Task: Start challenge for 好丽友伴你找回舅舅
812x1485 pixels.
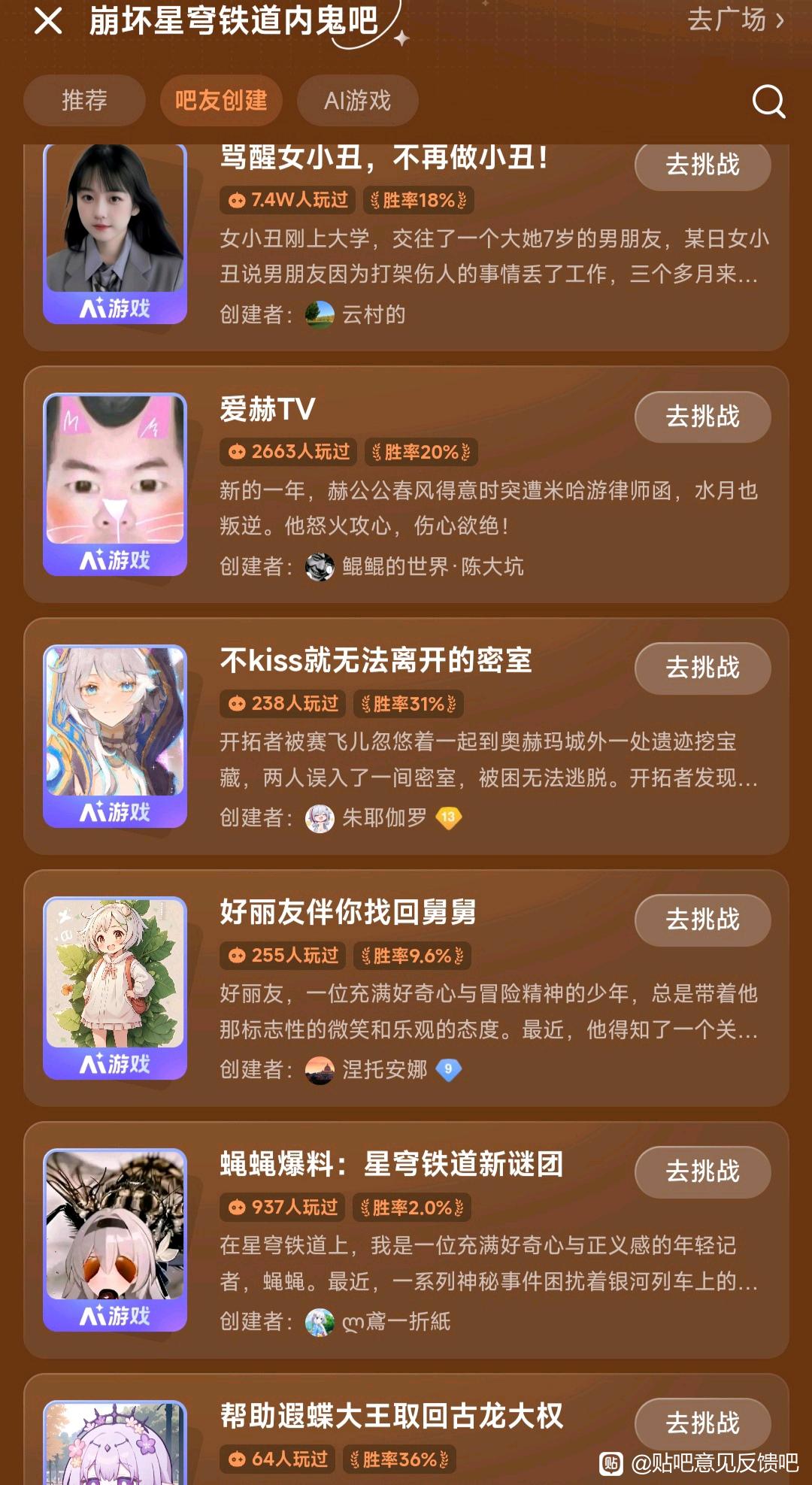Action: point(703,920)
